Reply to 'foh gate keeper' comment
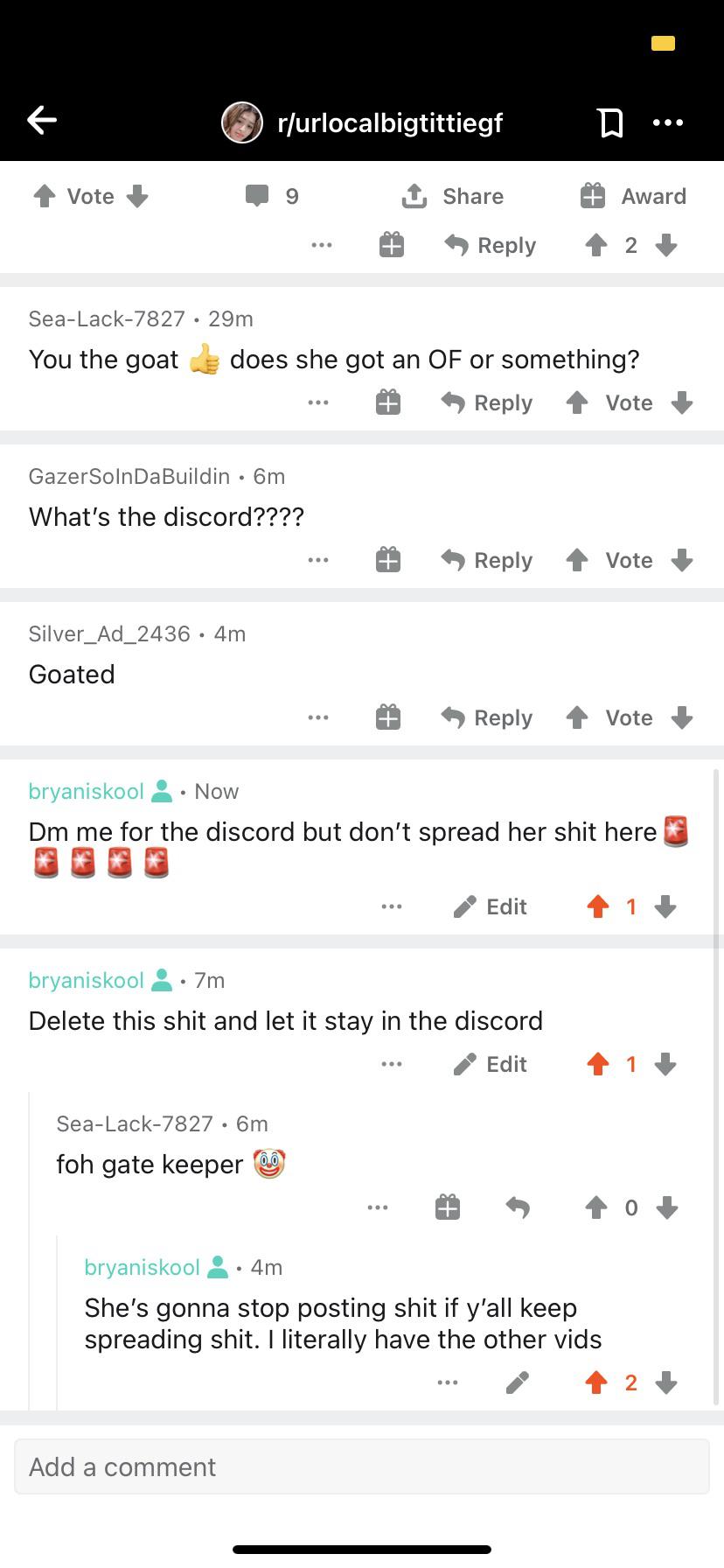724x1568 pixels. tap(518, 1207)
